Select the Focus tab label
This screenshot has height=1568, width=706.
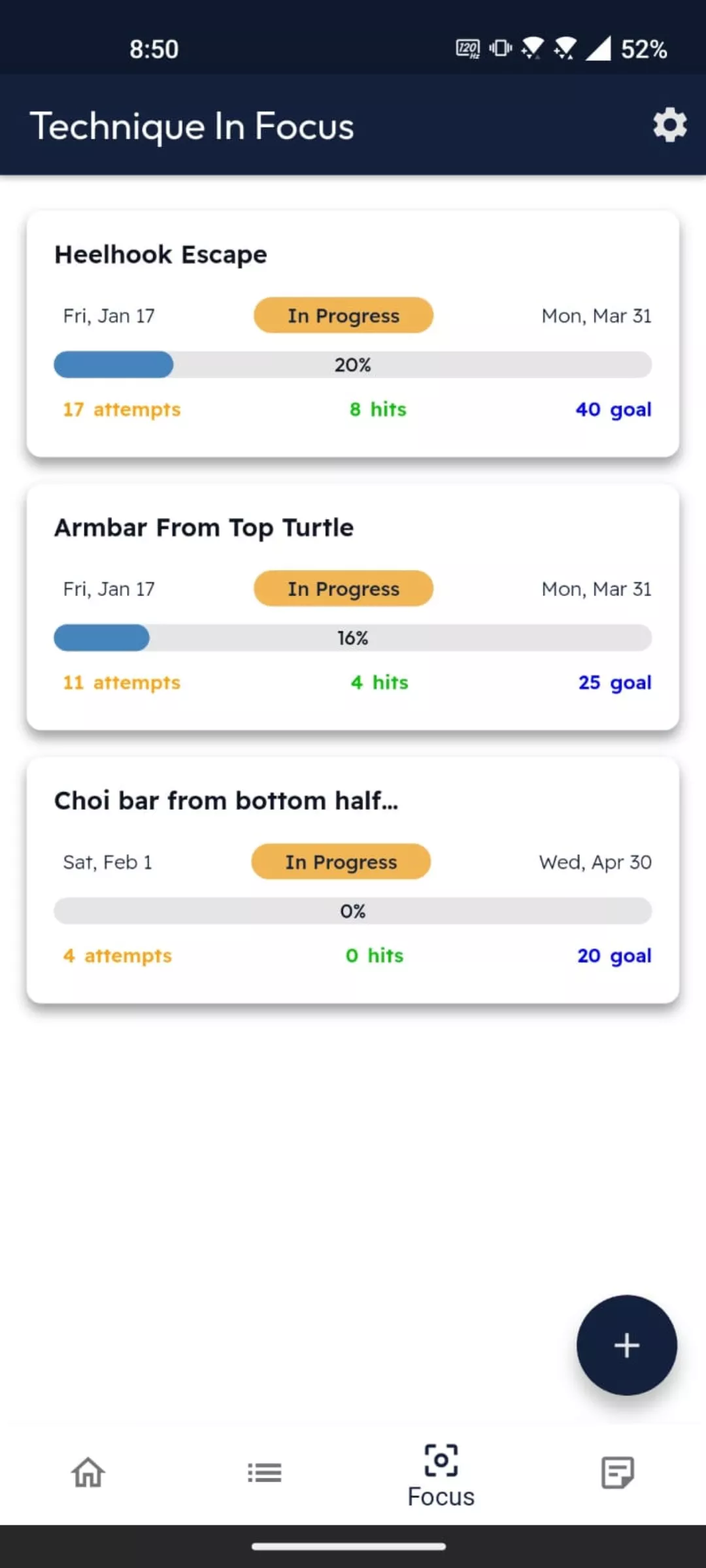pos(440,1496)
